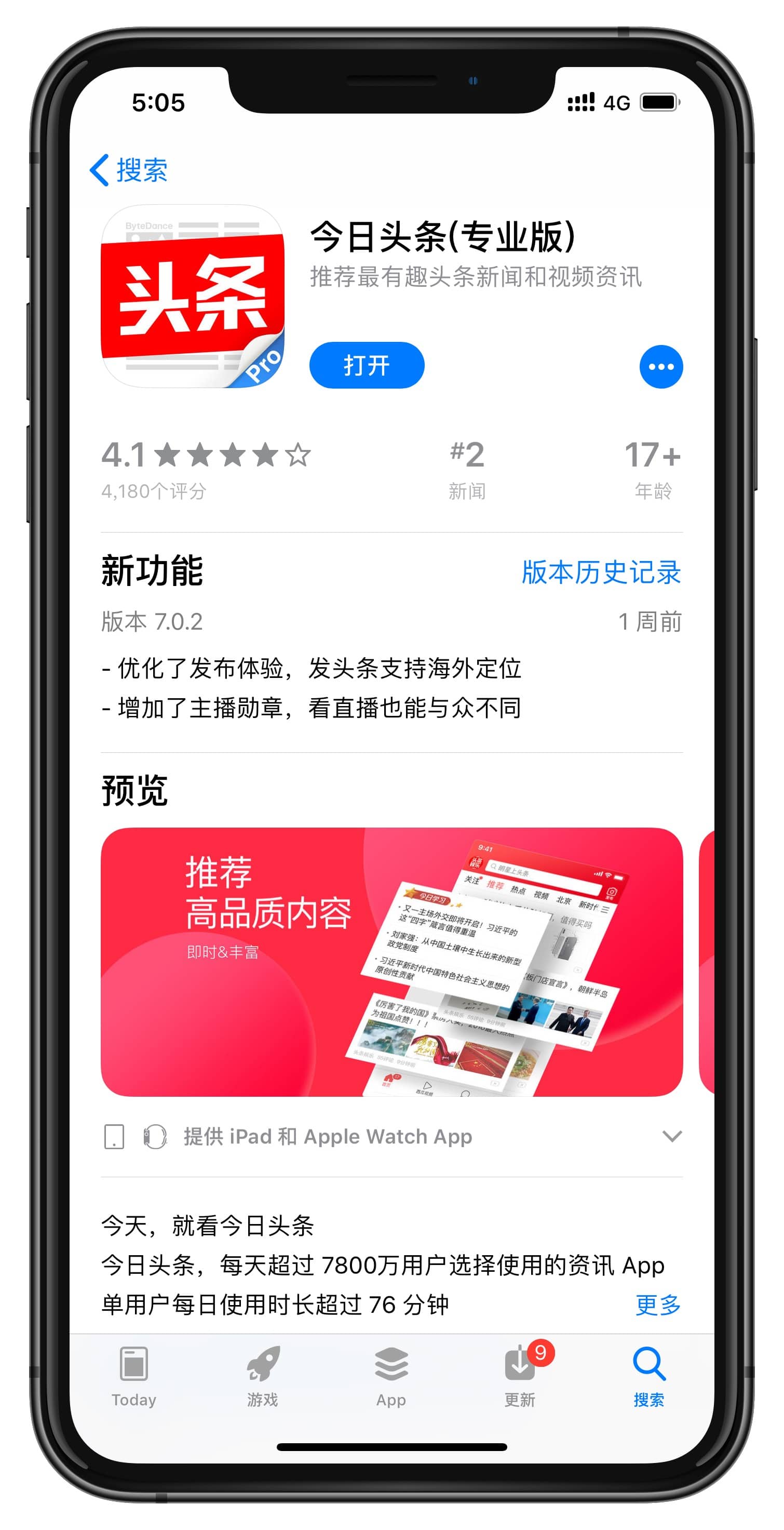Open 版本历史记录 link

(601, 573)
